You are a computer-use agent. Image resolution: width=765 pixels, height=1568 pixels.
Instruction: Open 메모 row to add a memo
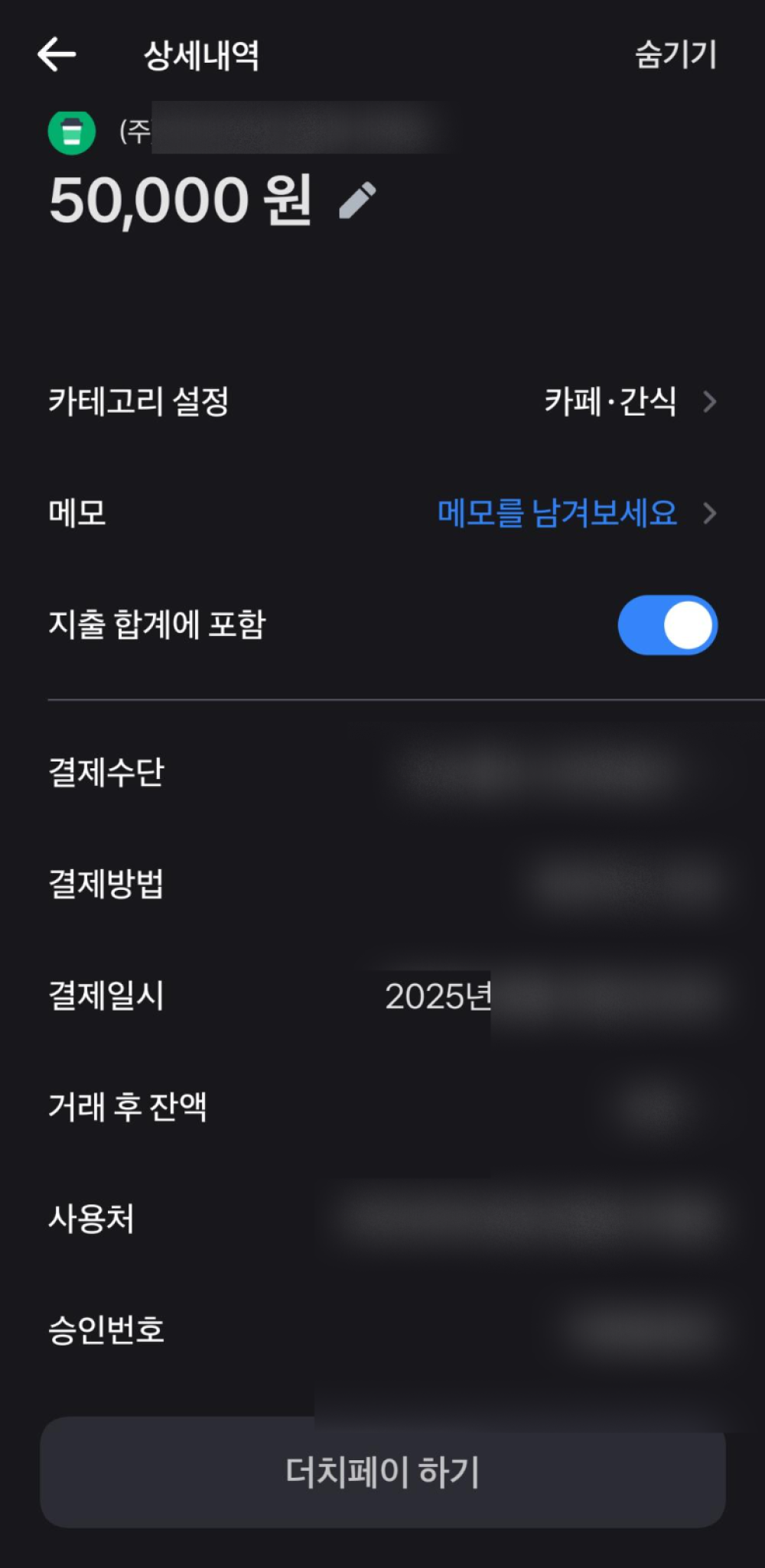pos(382,513)
